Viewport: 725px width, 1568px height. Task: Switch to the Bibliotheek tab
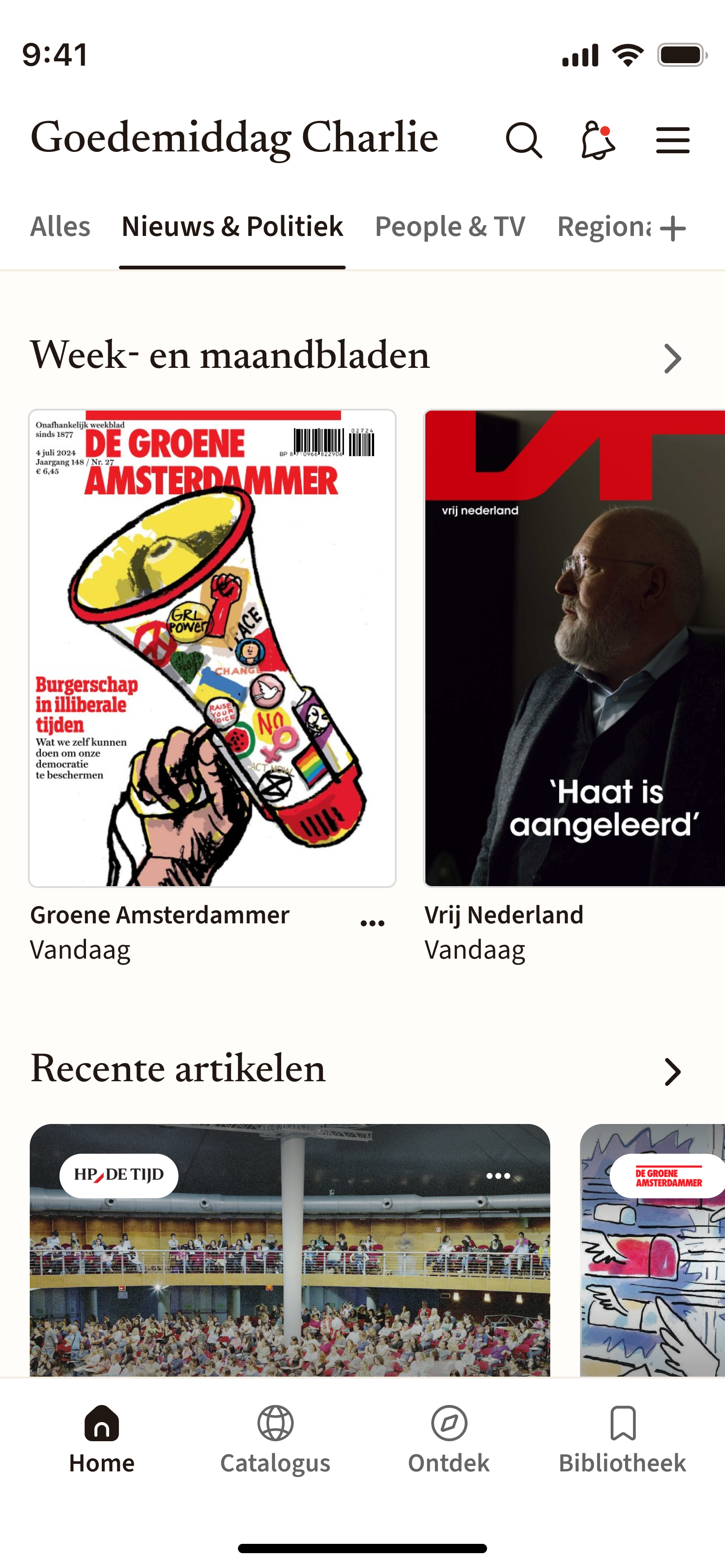pyautogui.click(x=623, y=1439)
